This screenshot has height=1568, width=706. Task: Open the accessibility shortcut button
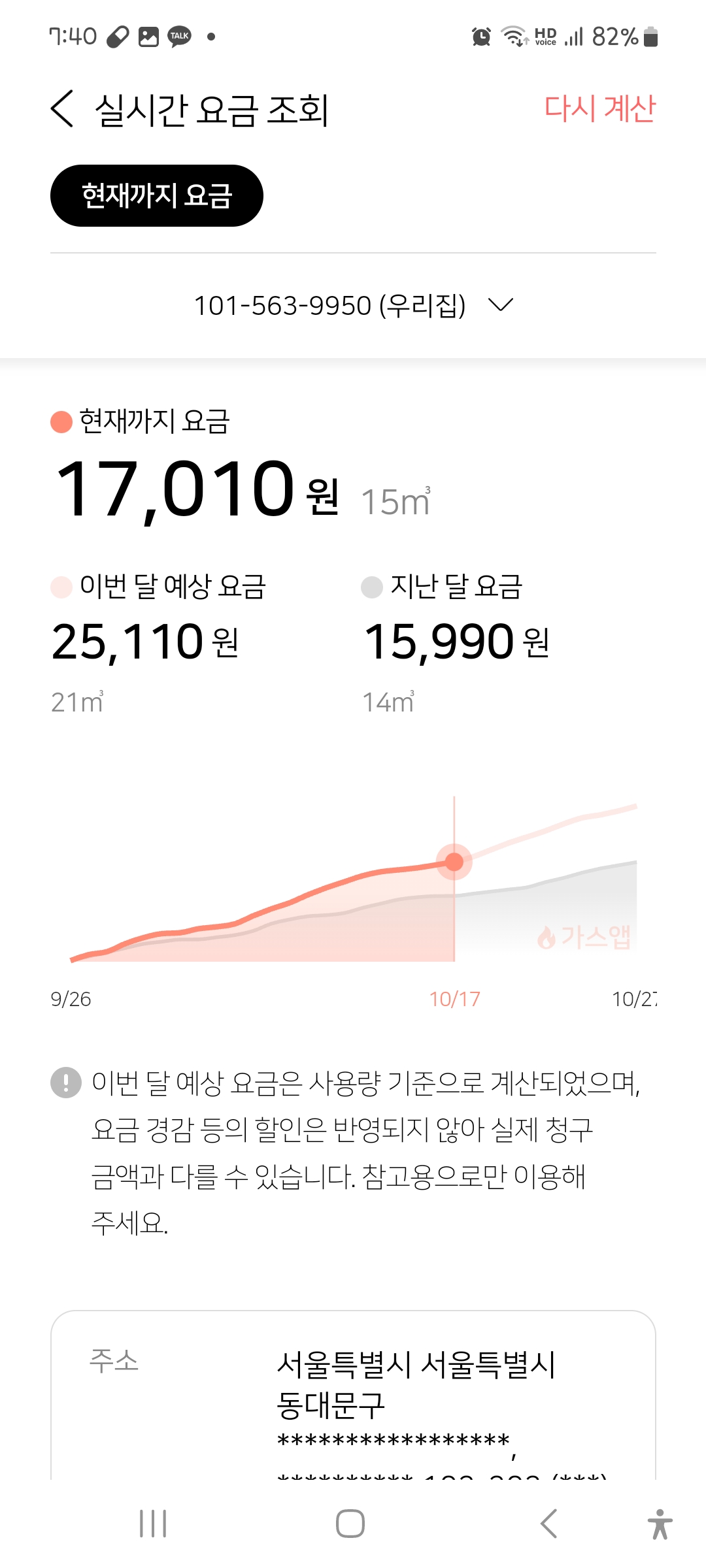pyautogui.click(x=660, y=1524)
